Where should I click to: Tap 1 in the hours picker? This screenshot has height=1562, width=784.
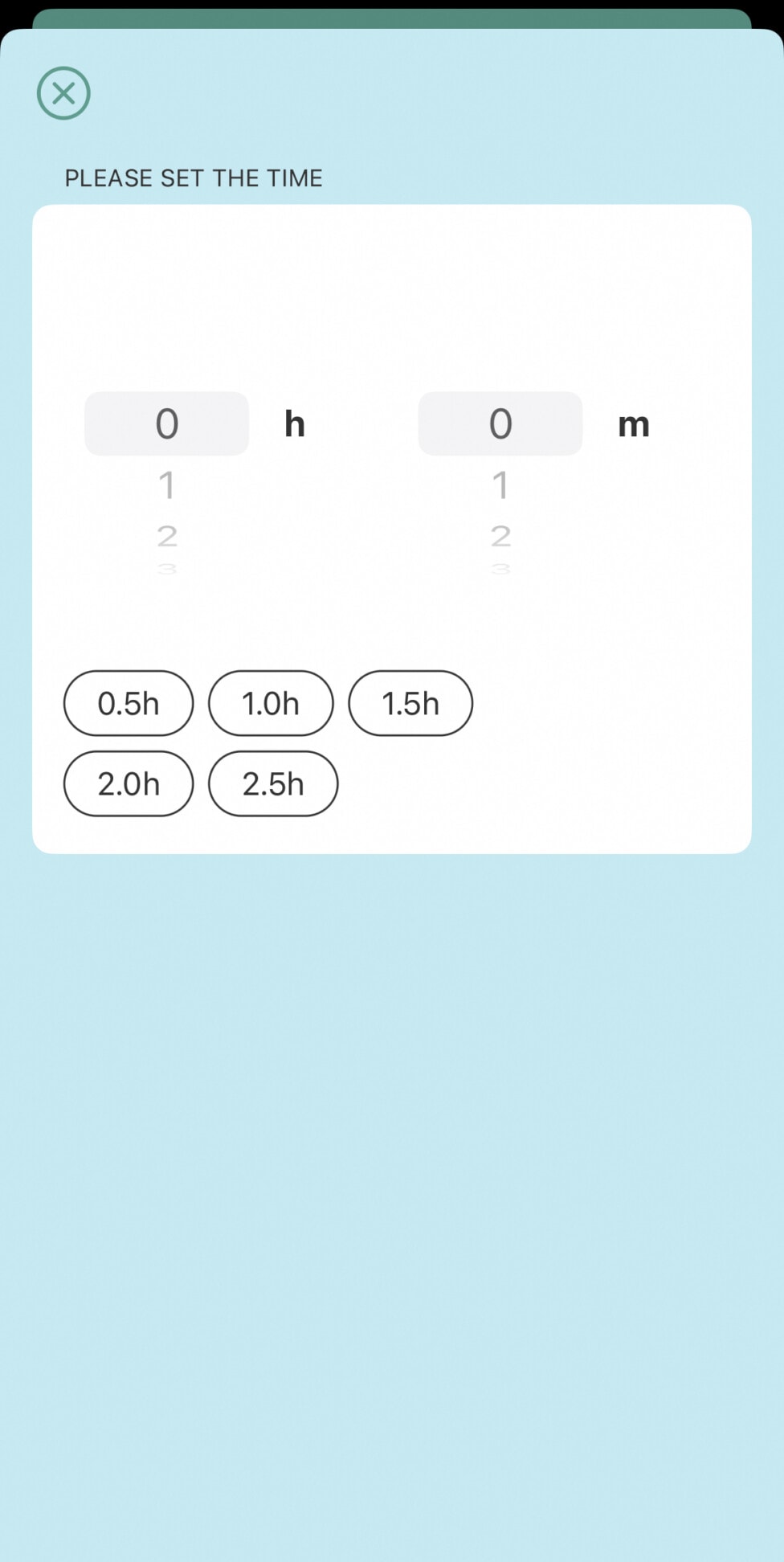[x=166, y=485]
